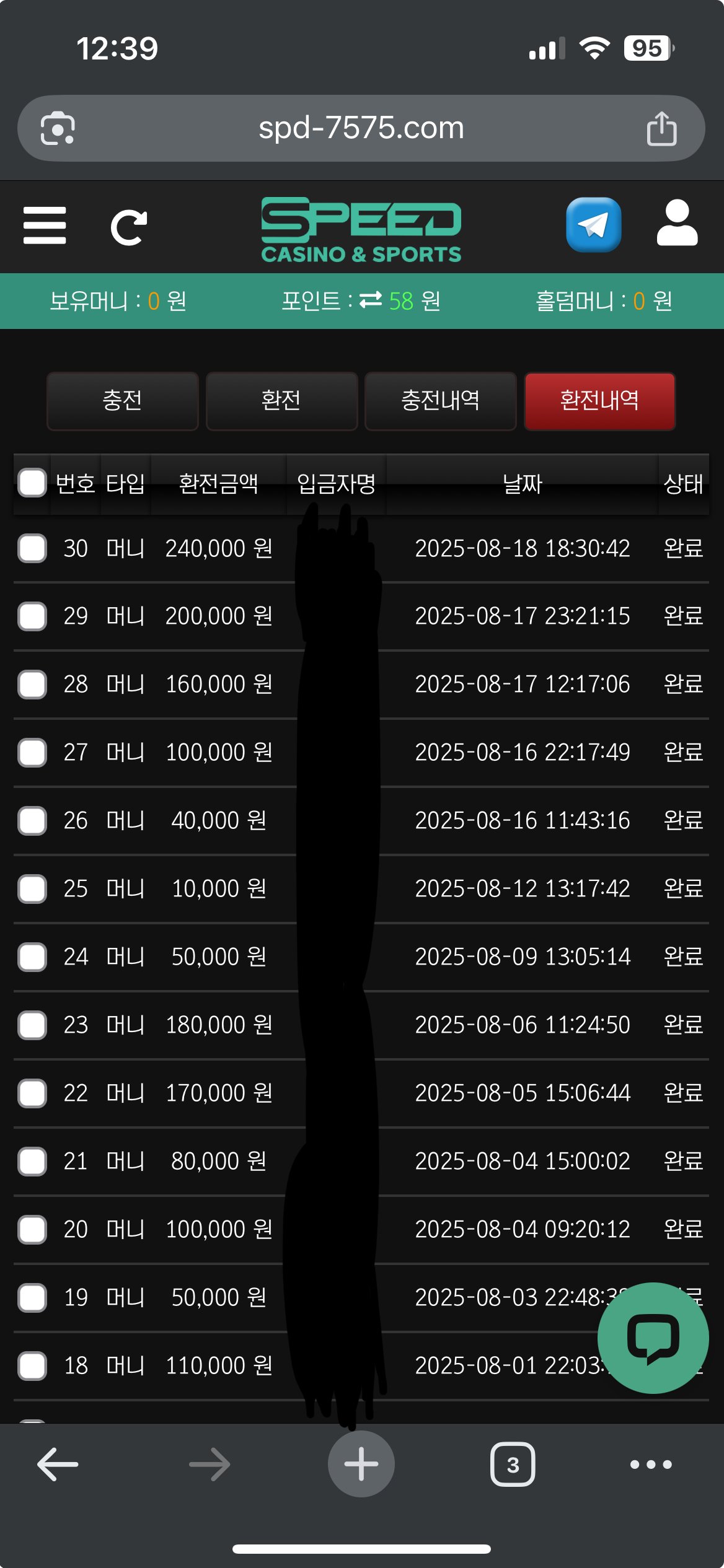Open the live chat bubble
Viewport: 724px width, 1568px height.
653,1338
